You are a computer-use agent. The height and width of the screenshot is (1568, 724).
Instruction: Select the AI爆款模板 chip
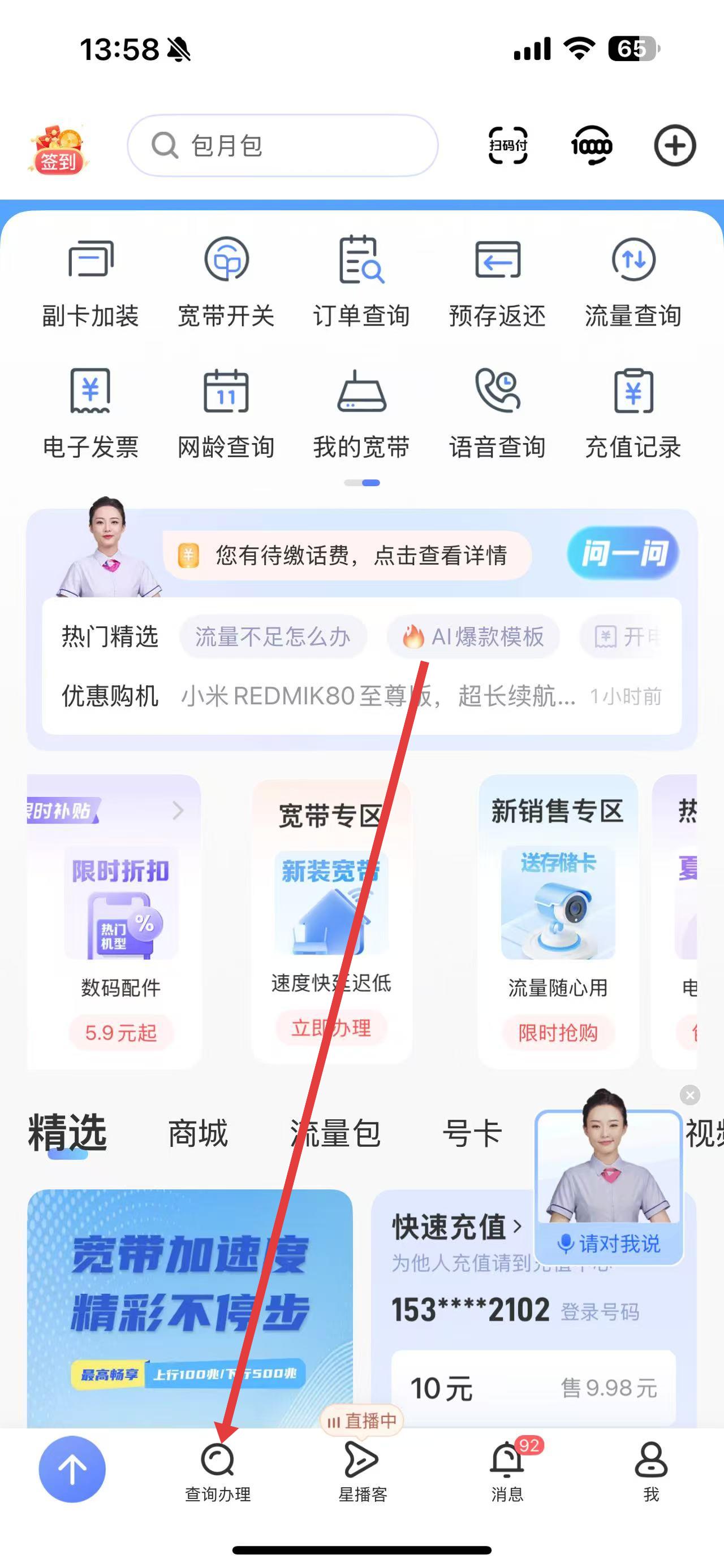tap(473, 636)
